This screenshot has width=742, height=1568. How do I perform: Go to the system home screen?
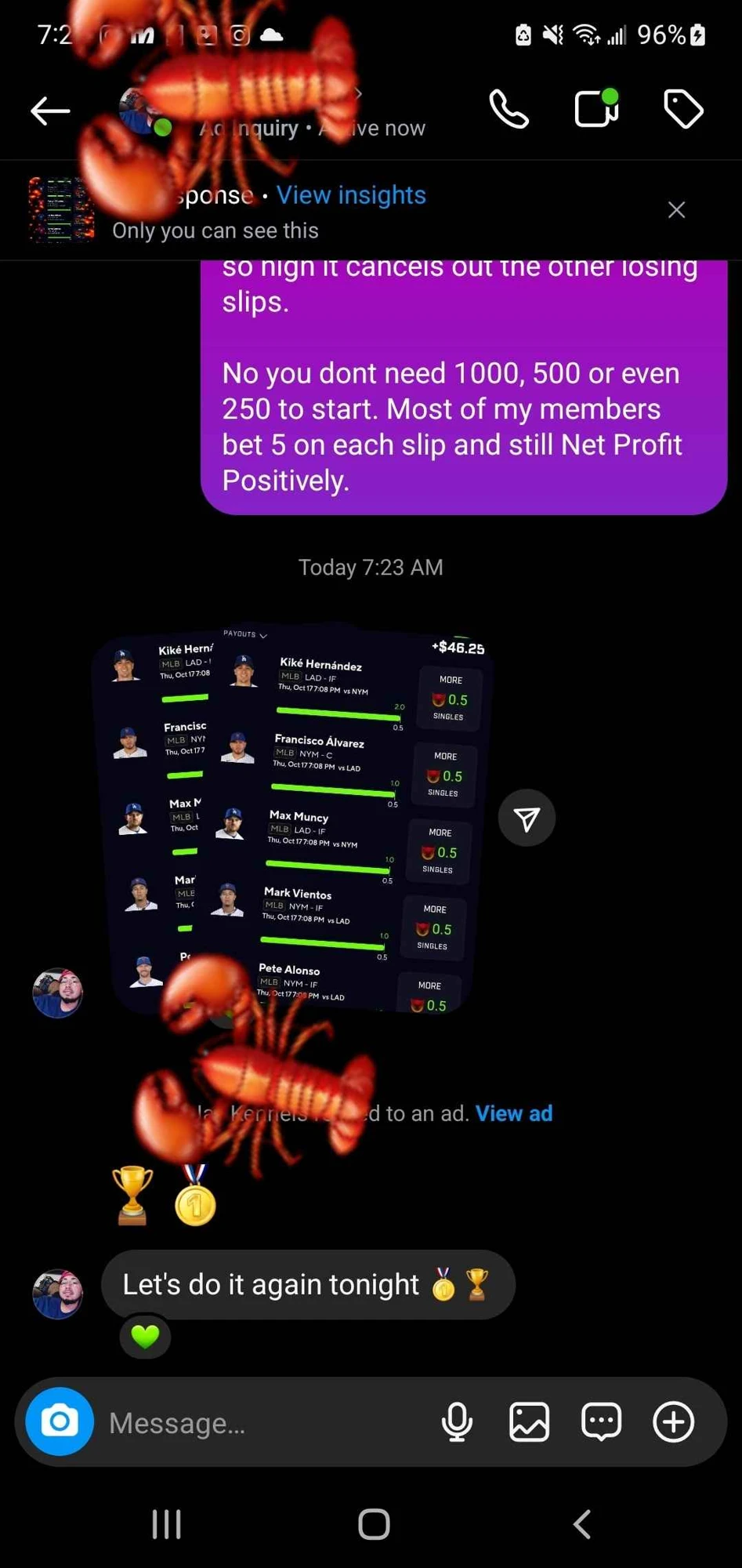[374, 1524]
